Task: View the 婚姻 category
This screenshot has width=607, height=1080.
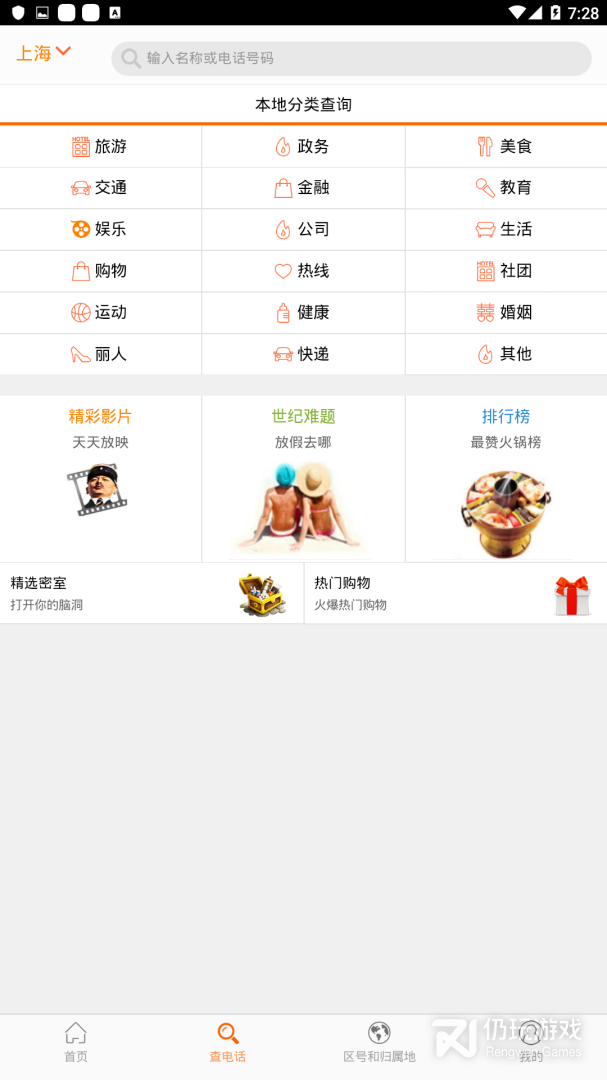Action: point(505,313)
